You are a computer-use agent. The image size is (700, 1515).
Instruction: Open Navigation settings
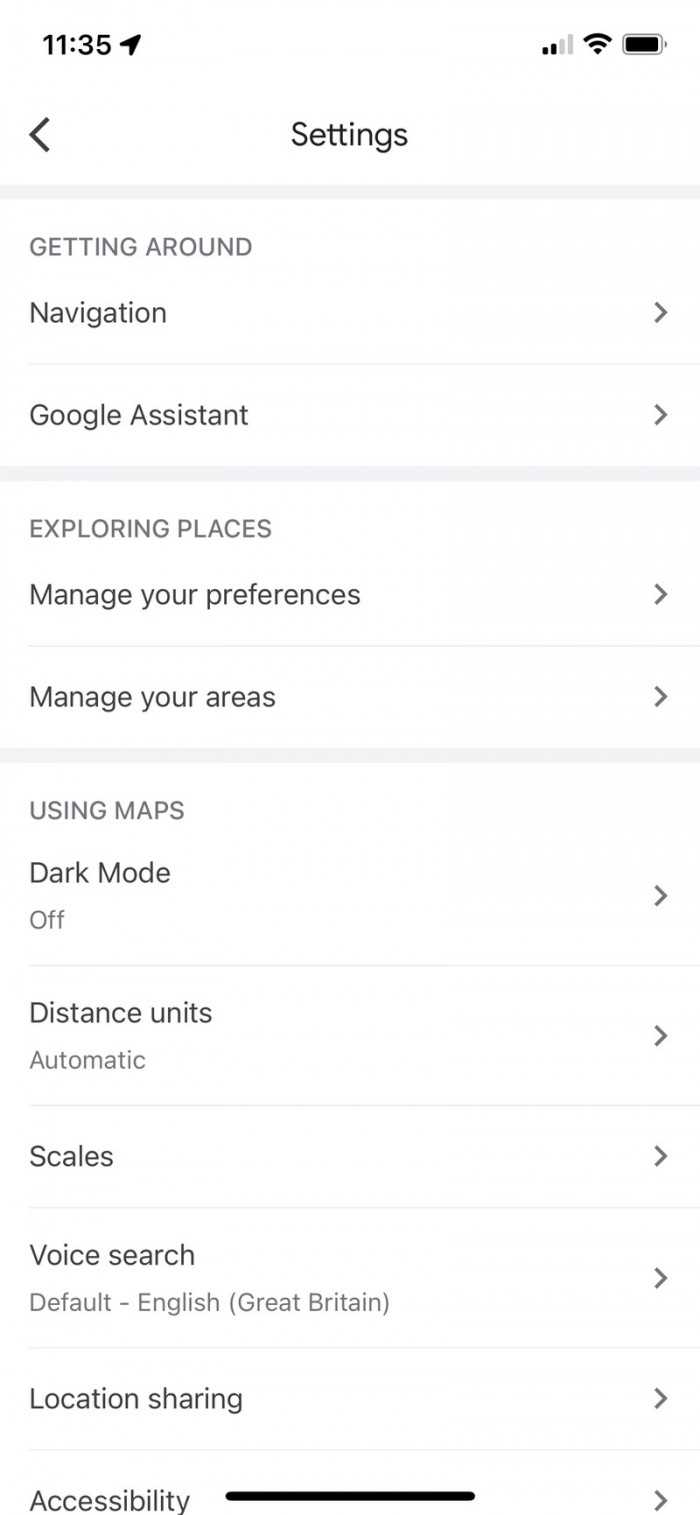point(349,313)
